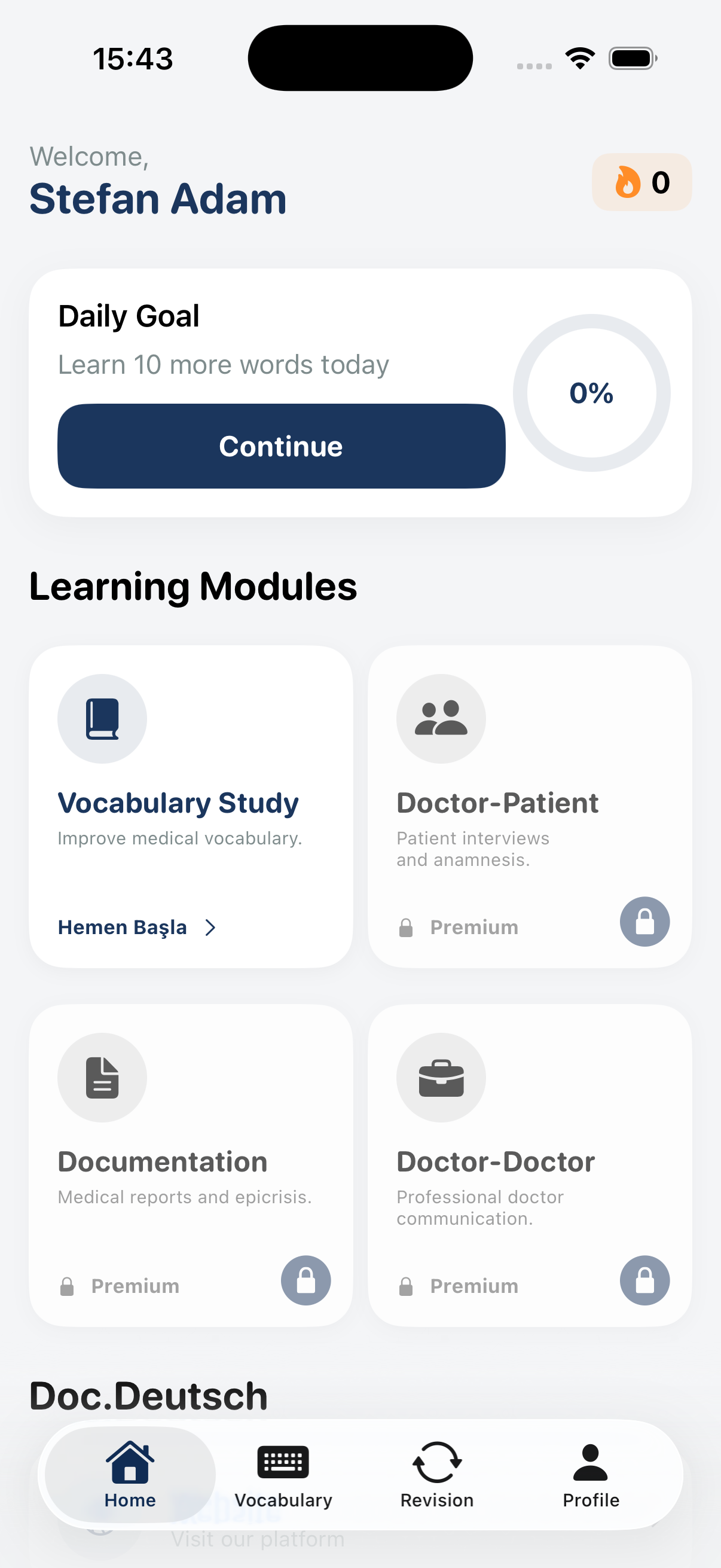Select the Vocabulary Study book icon
The image size is (721, 1568).
tap(102, 718)
